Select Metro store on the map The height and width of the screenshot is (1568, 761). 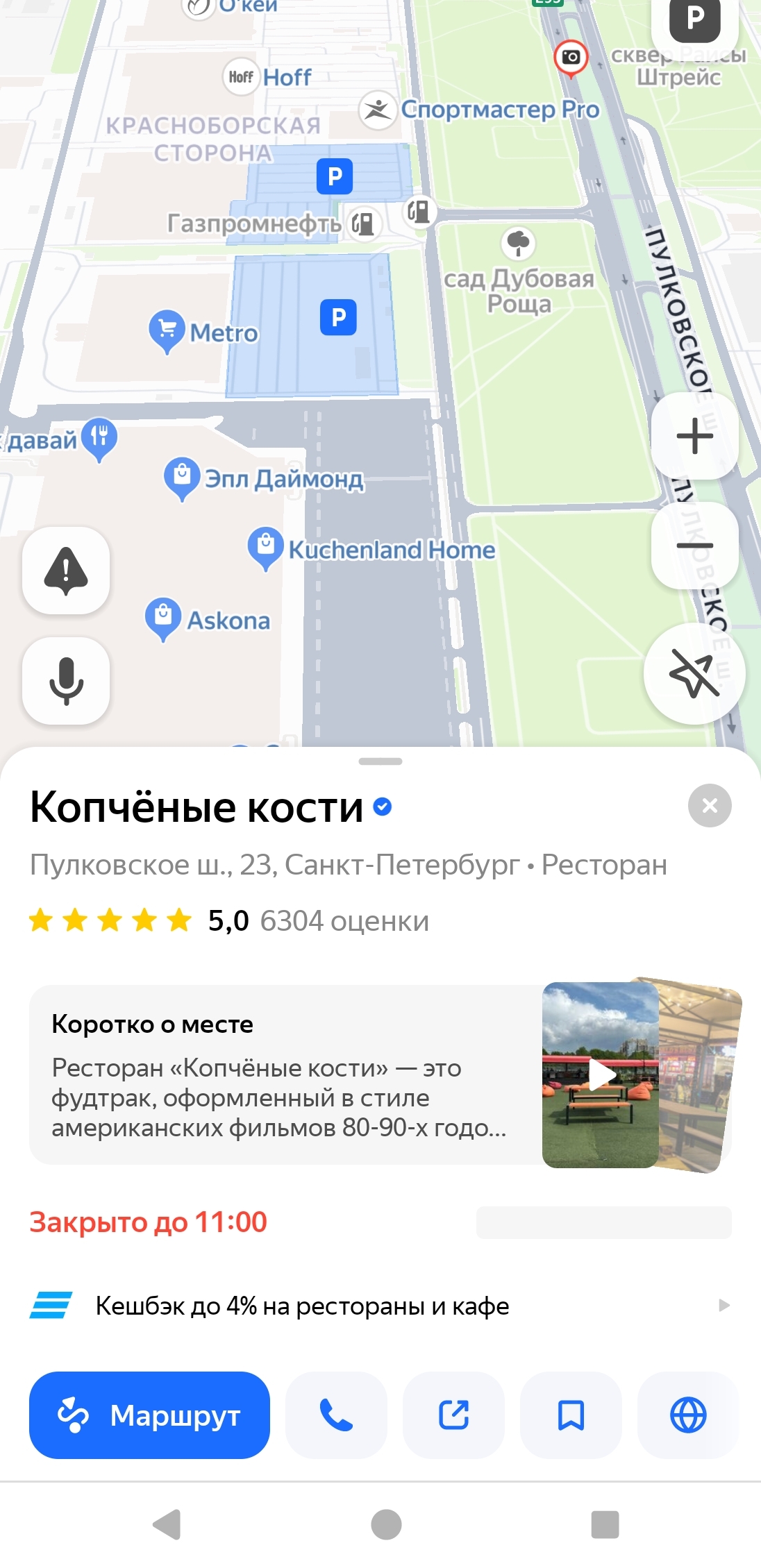click(x=167, y=330)
